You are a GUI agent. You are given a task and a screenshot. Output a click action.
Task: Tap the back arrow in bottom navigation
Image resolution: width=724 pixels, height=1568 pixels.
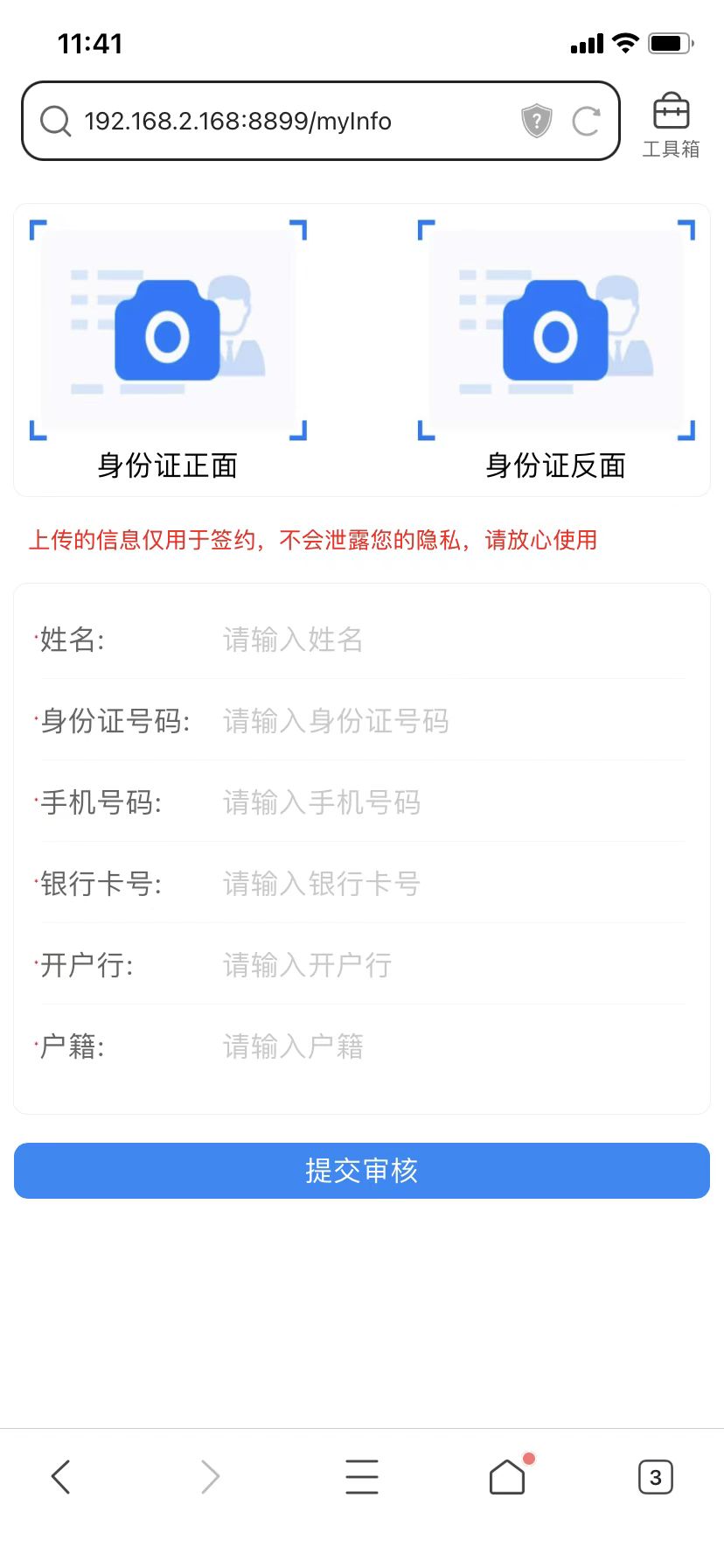click(x=59, y=1476)
